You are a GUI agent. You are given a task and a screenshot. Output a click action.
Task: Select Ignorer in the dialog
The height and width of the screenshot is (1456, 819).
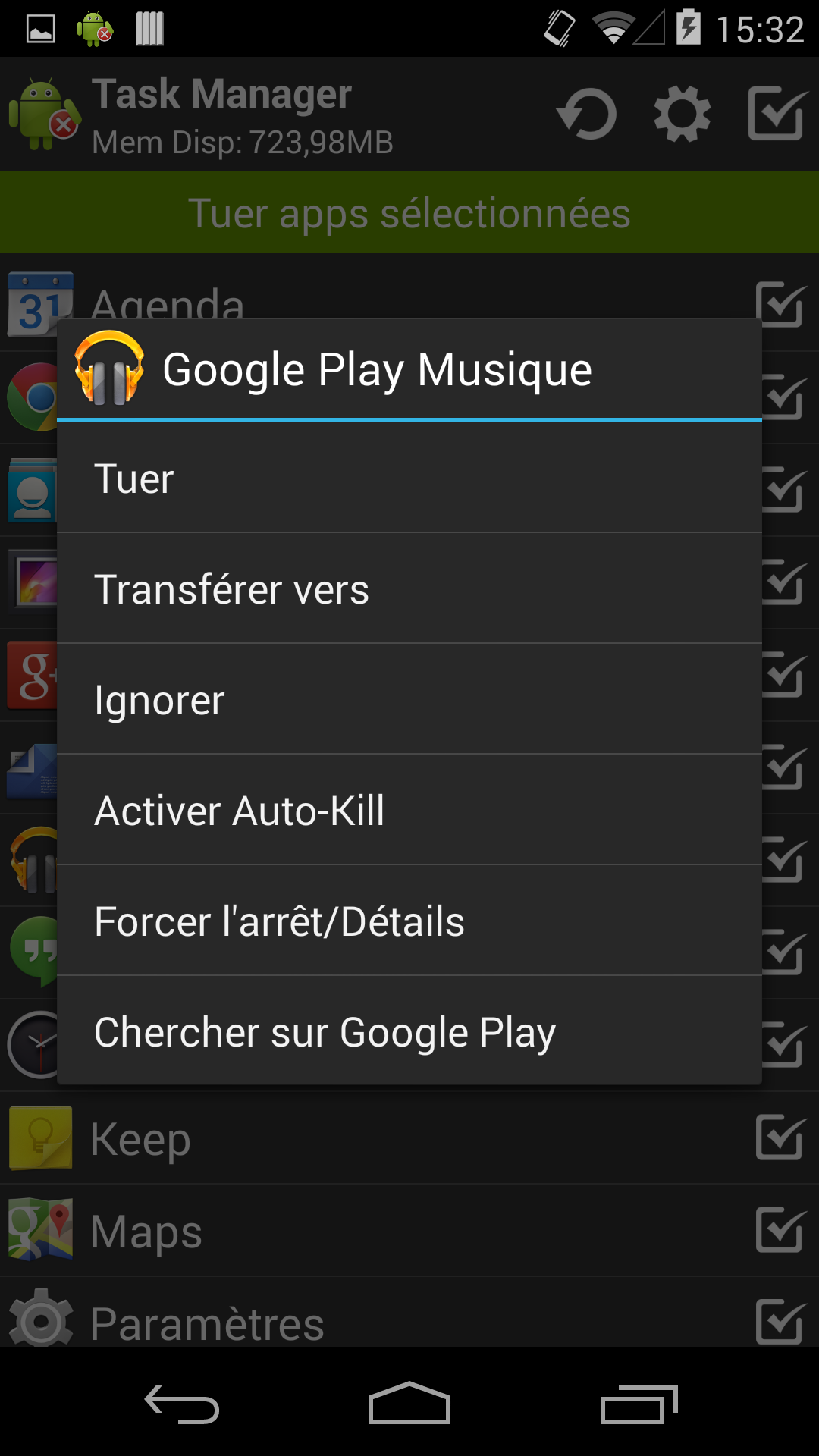409,700
